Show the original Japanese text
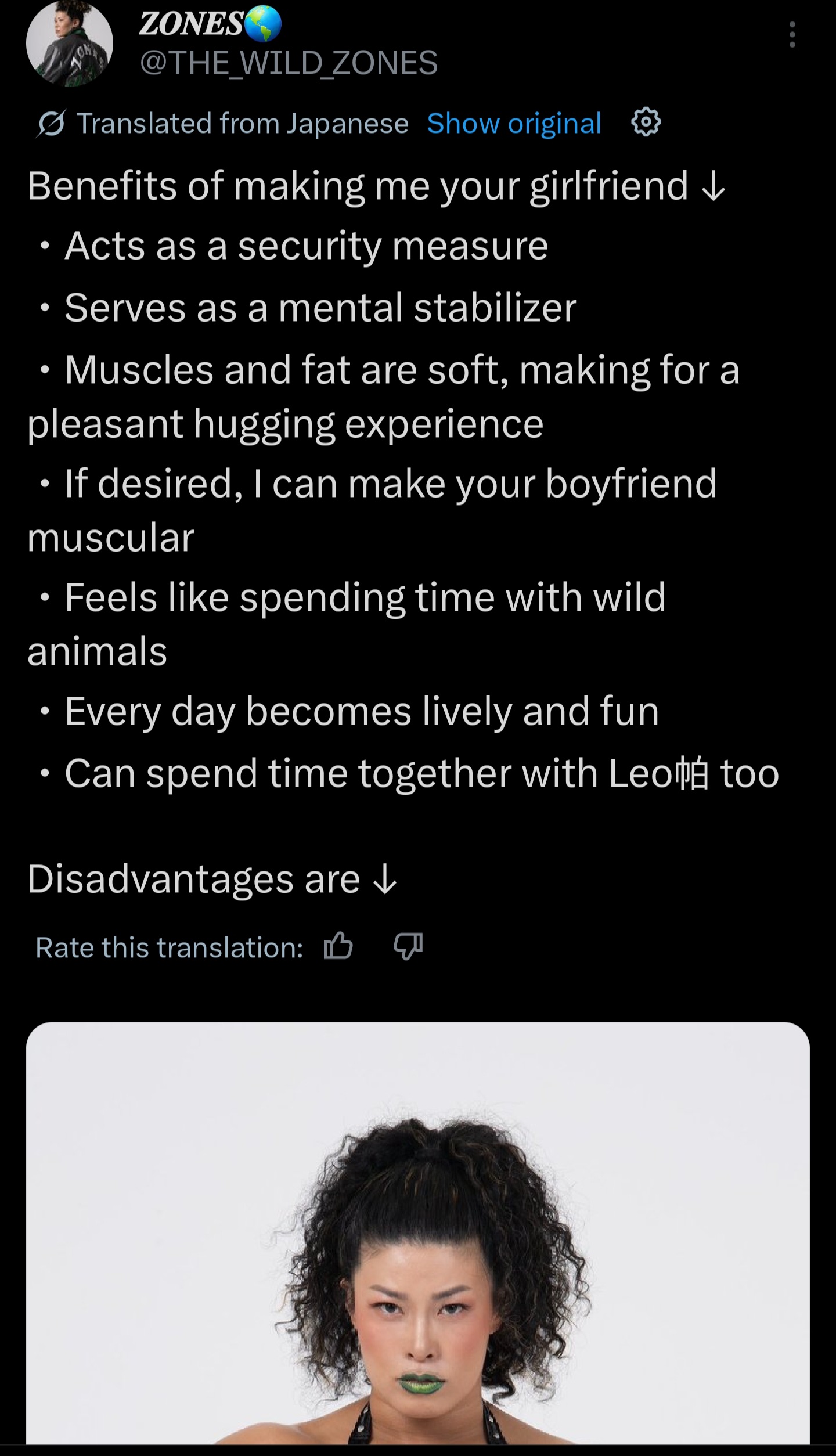The height and width of the screenshot is (1456, 836). pyautogui.click(x=514, y=124)
